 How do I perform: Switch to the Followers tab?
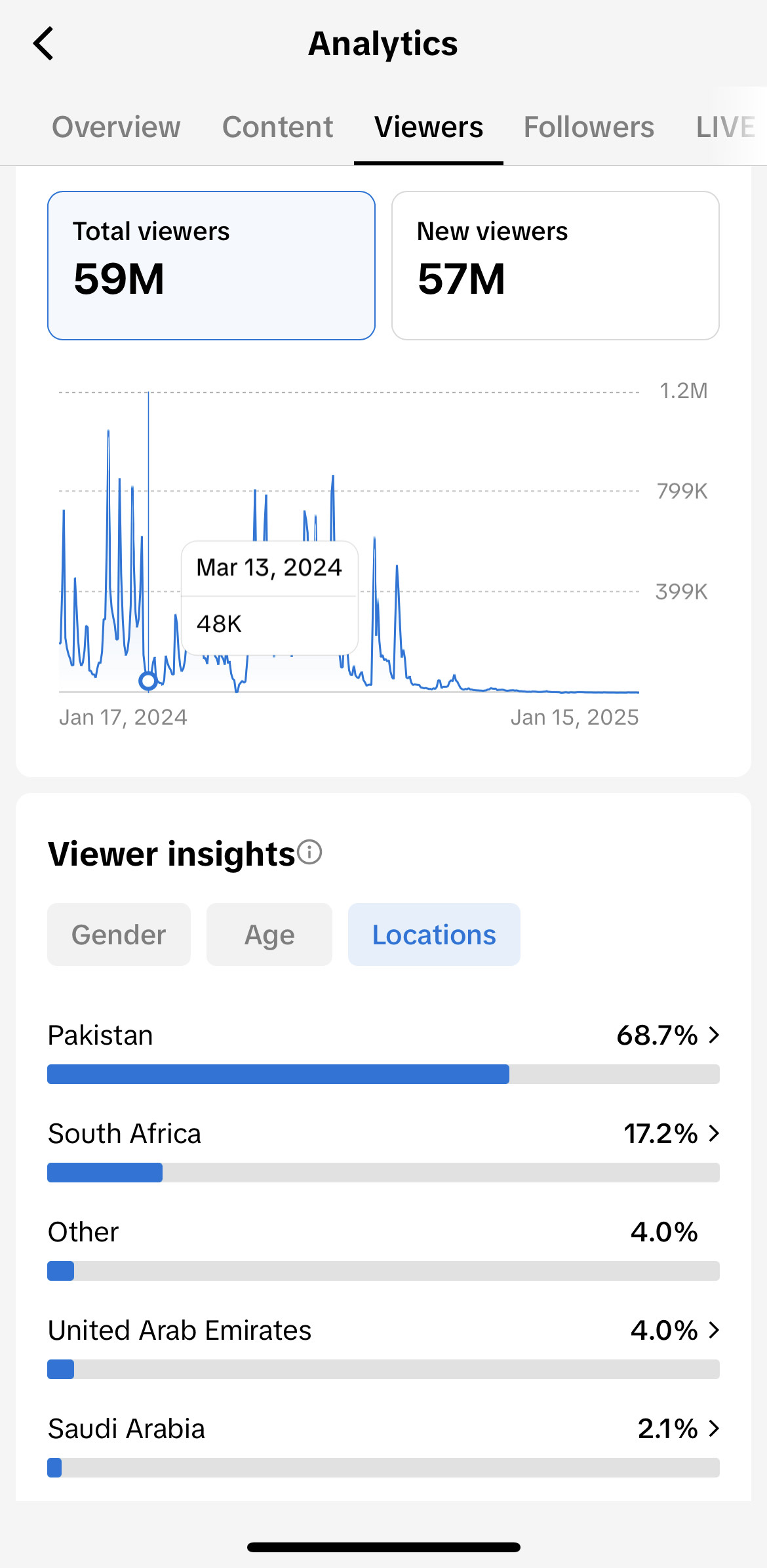(589, 127)
